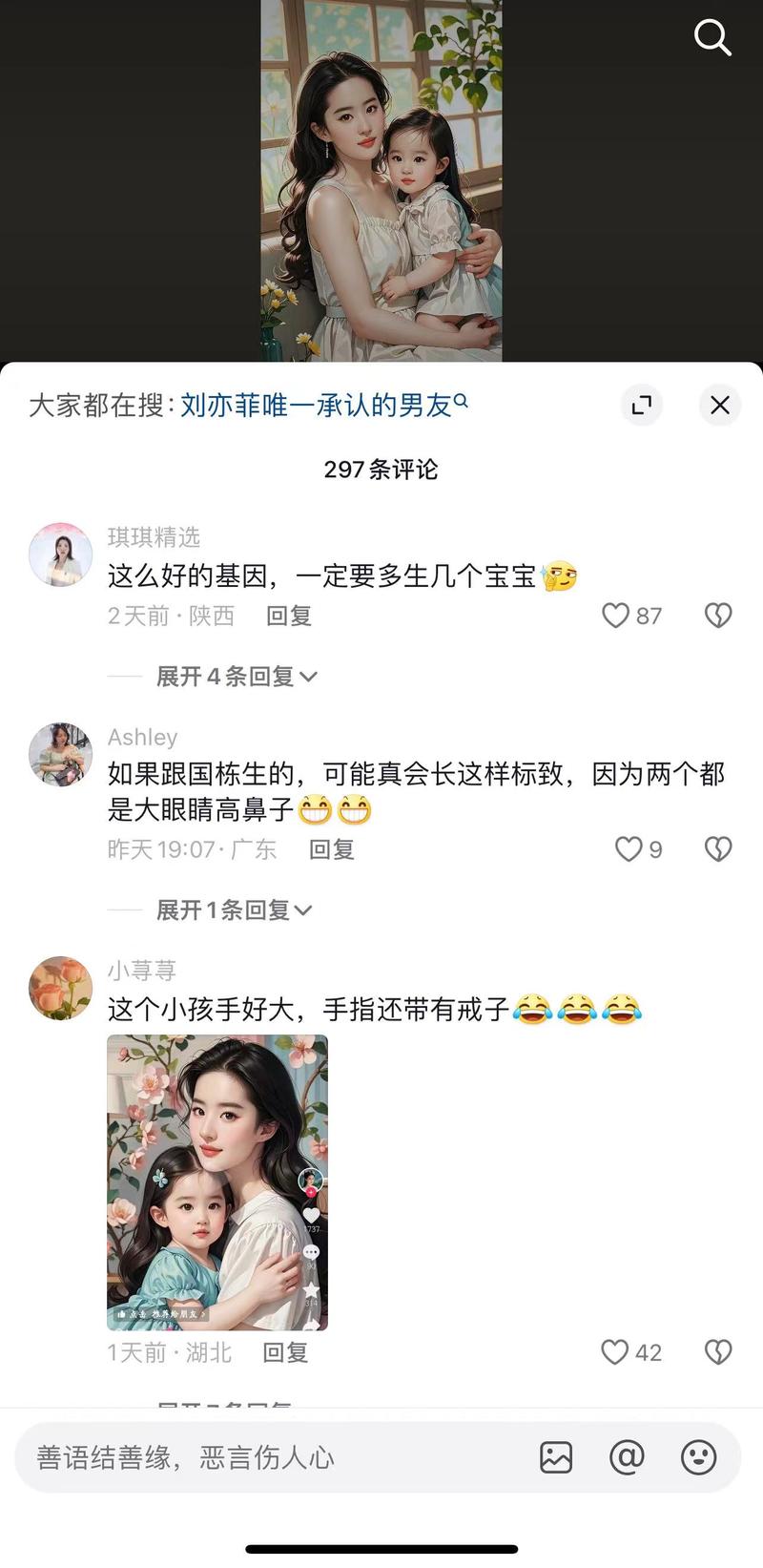Close the comments panel
763x1568 pixels.
[720, 405]
